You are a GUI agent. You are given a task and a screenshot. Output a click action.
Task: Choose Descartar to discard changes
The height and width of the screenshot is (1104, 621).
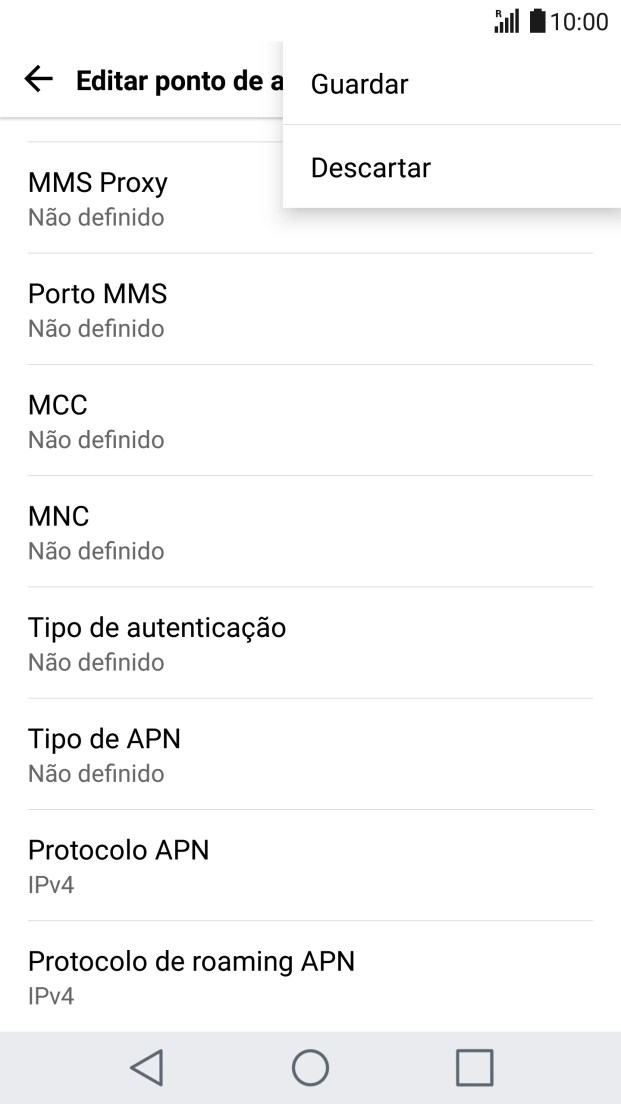point(450,167)
